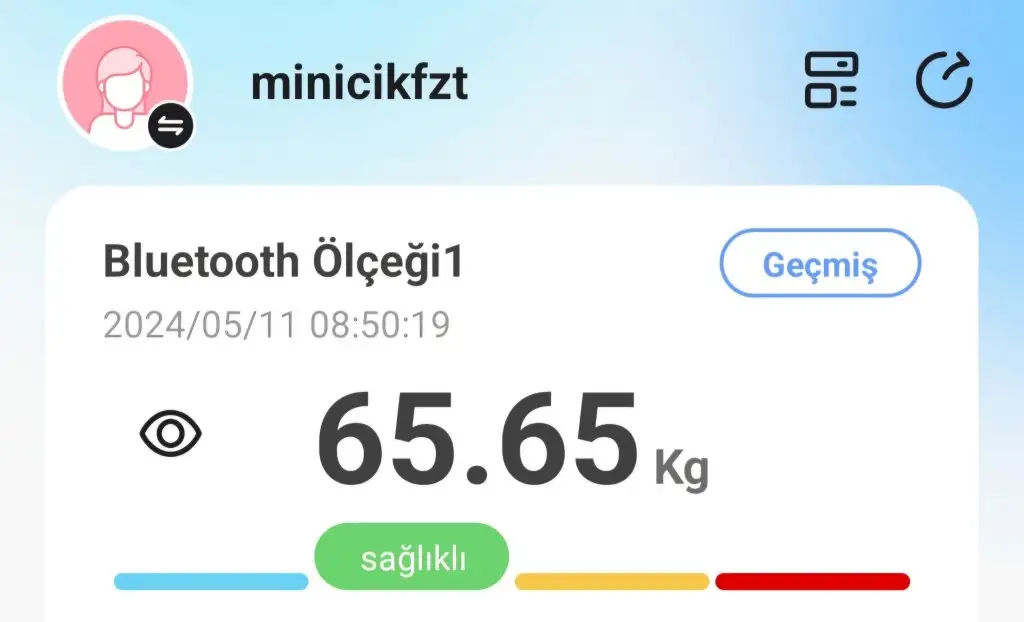Open Geçmiş measurement history
Image resolution: width=1024 pixels, height=622 pixels.
point(819,265)
